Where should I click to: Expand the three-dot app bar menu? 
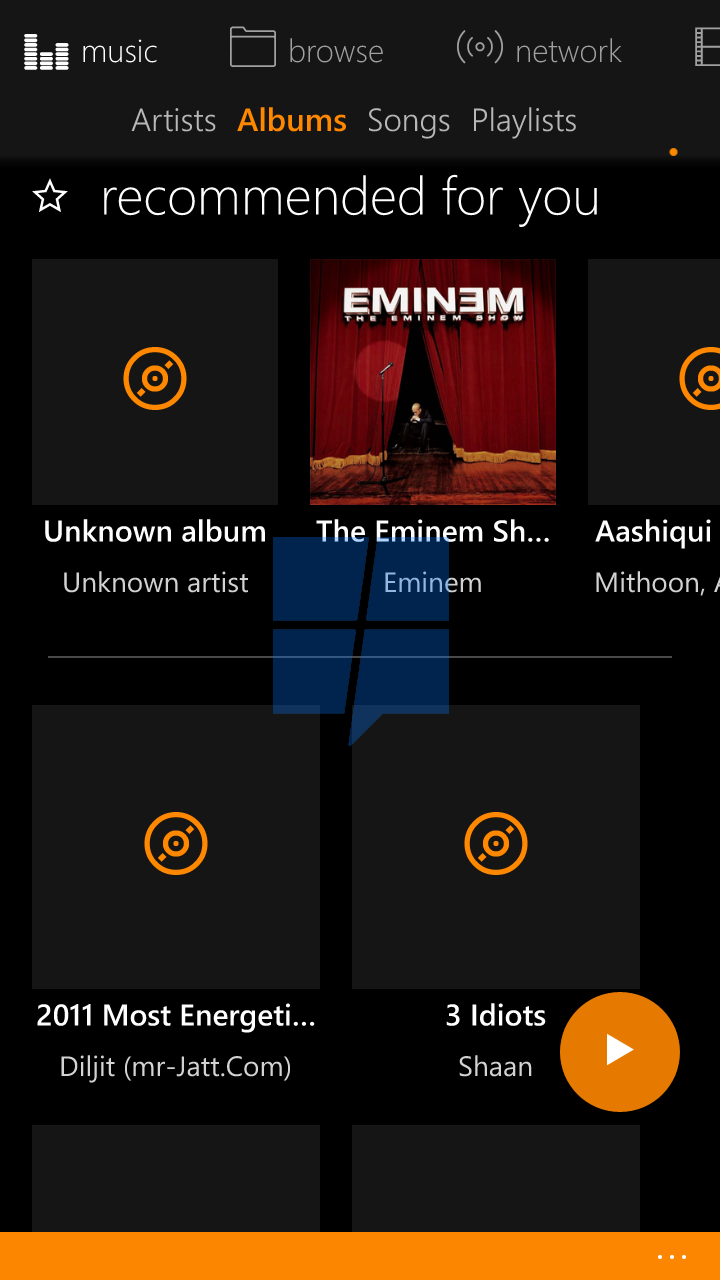pos(672,1257)
